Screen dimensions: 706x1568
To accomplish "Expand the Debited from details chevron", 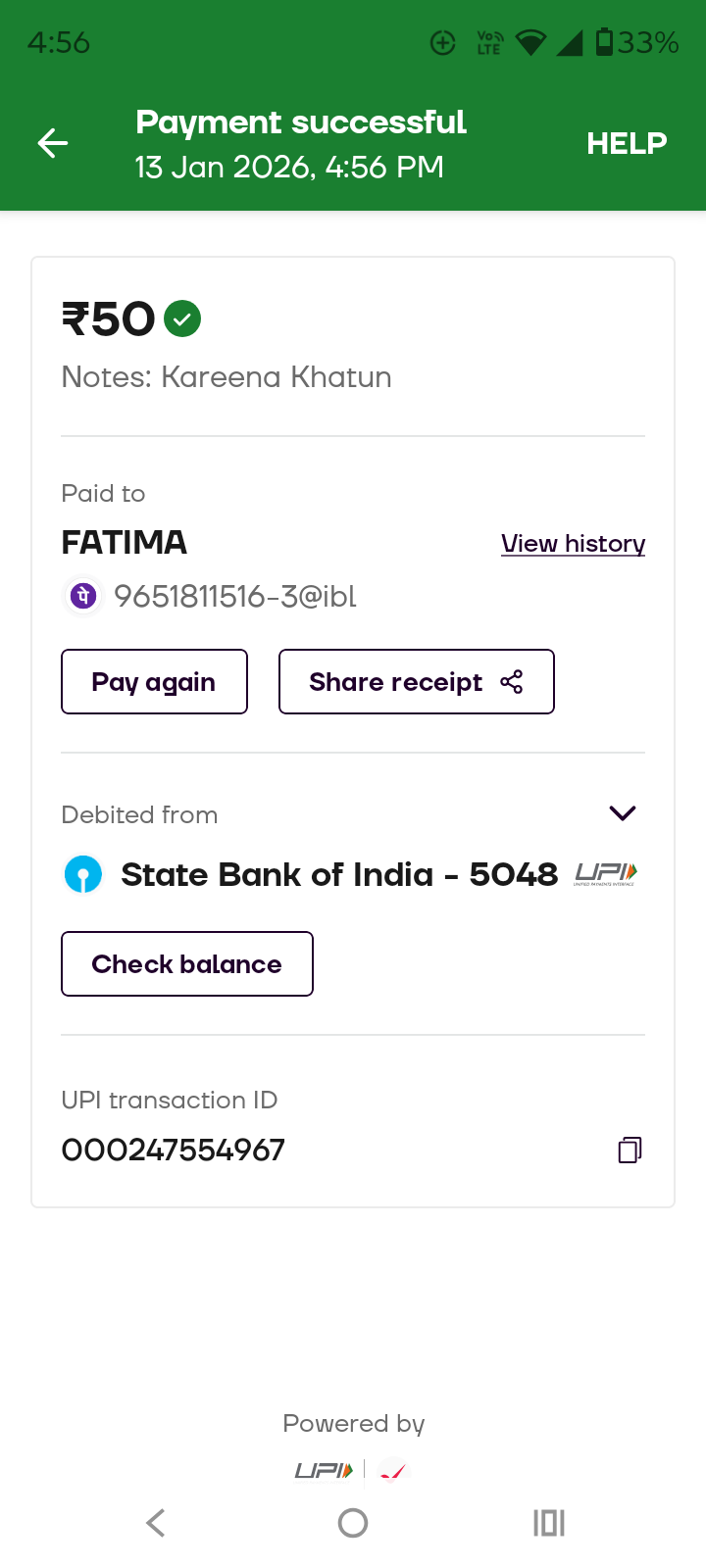I will point(623,813).
